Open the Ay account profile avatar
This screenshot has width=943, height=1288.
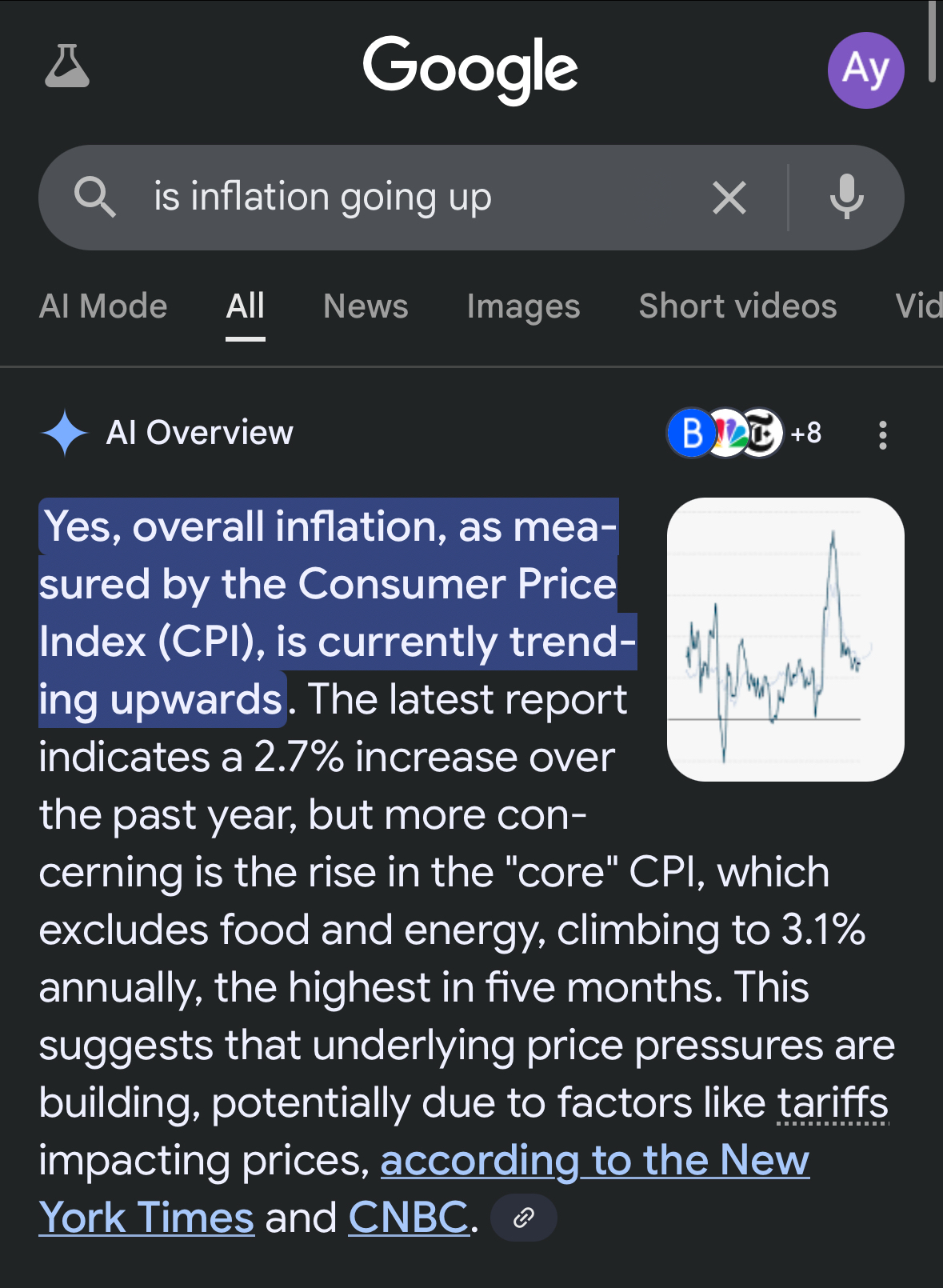tap(865, 70)
